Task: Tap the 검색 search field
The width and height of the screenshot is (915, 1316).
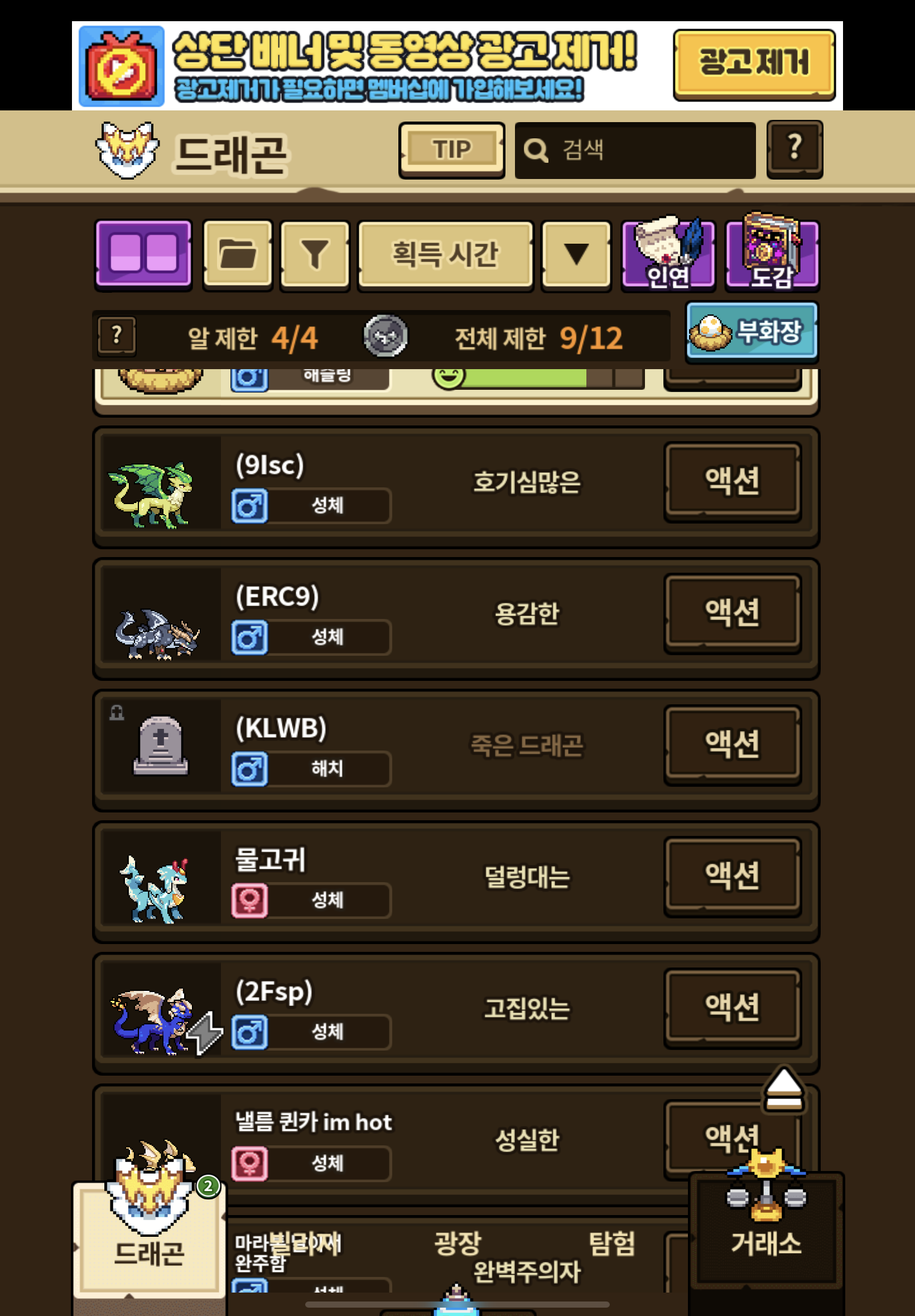Action: tap(635, 150)
